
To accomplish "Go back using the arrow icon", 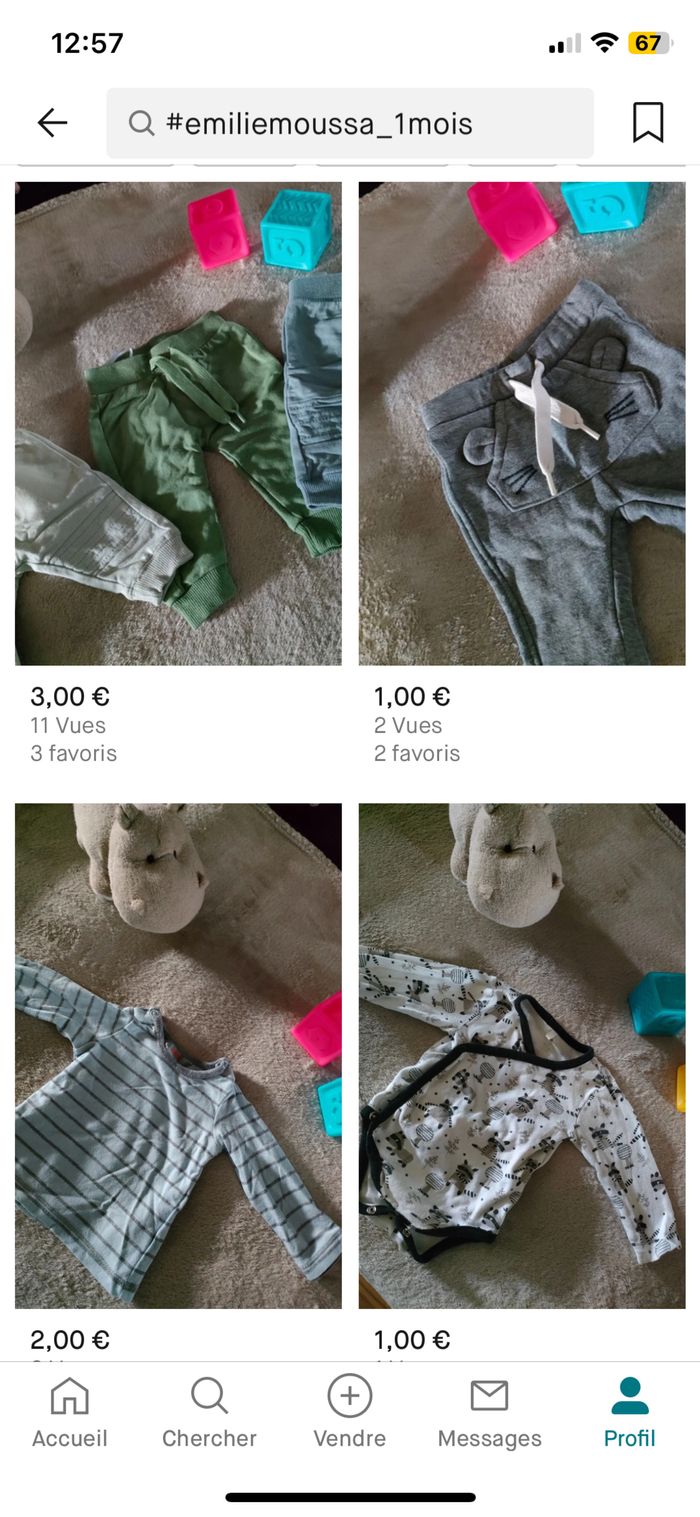I will click(x=52, y=123).
